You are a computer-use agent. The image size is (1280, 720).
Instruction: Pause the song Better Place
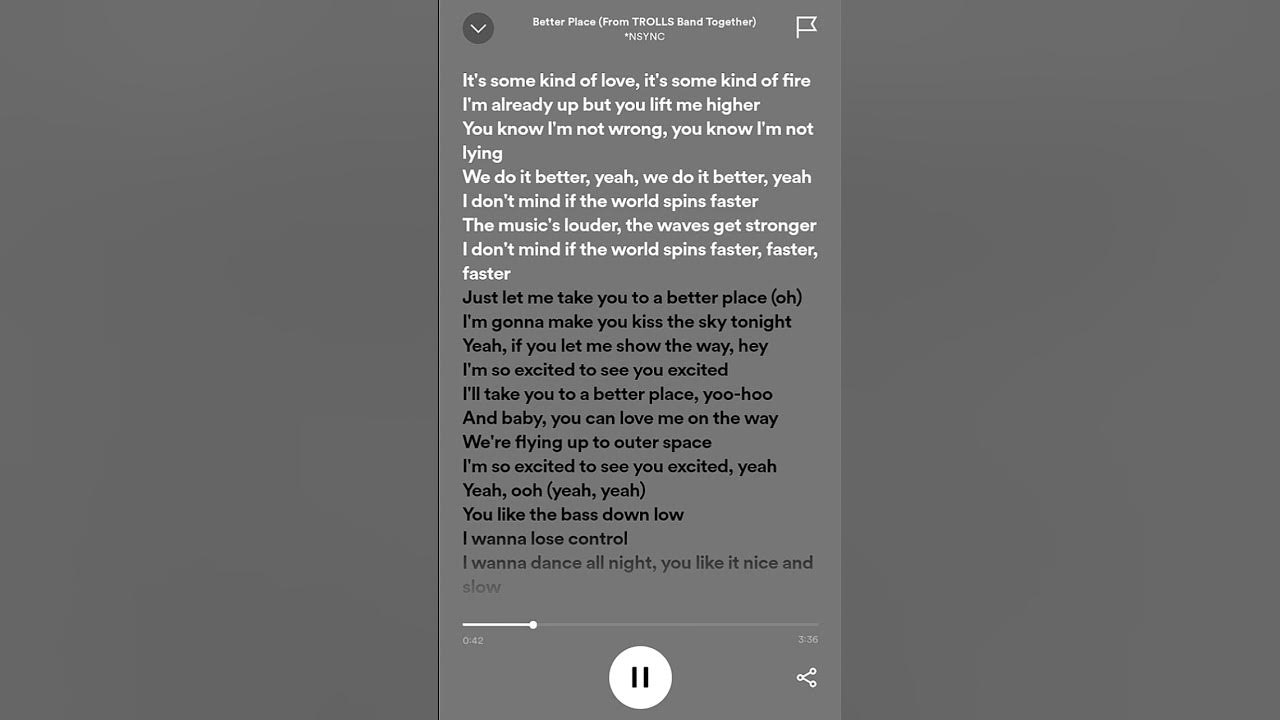[x=640, y=677]
